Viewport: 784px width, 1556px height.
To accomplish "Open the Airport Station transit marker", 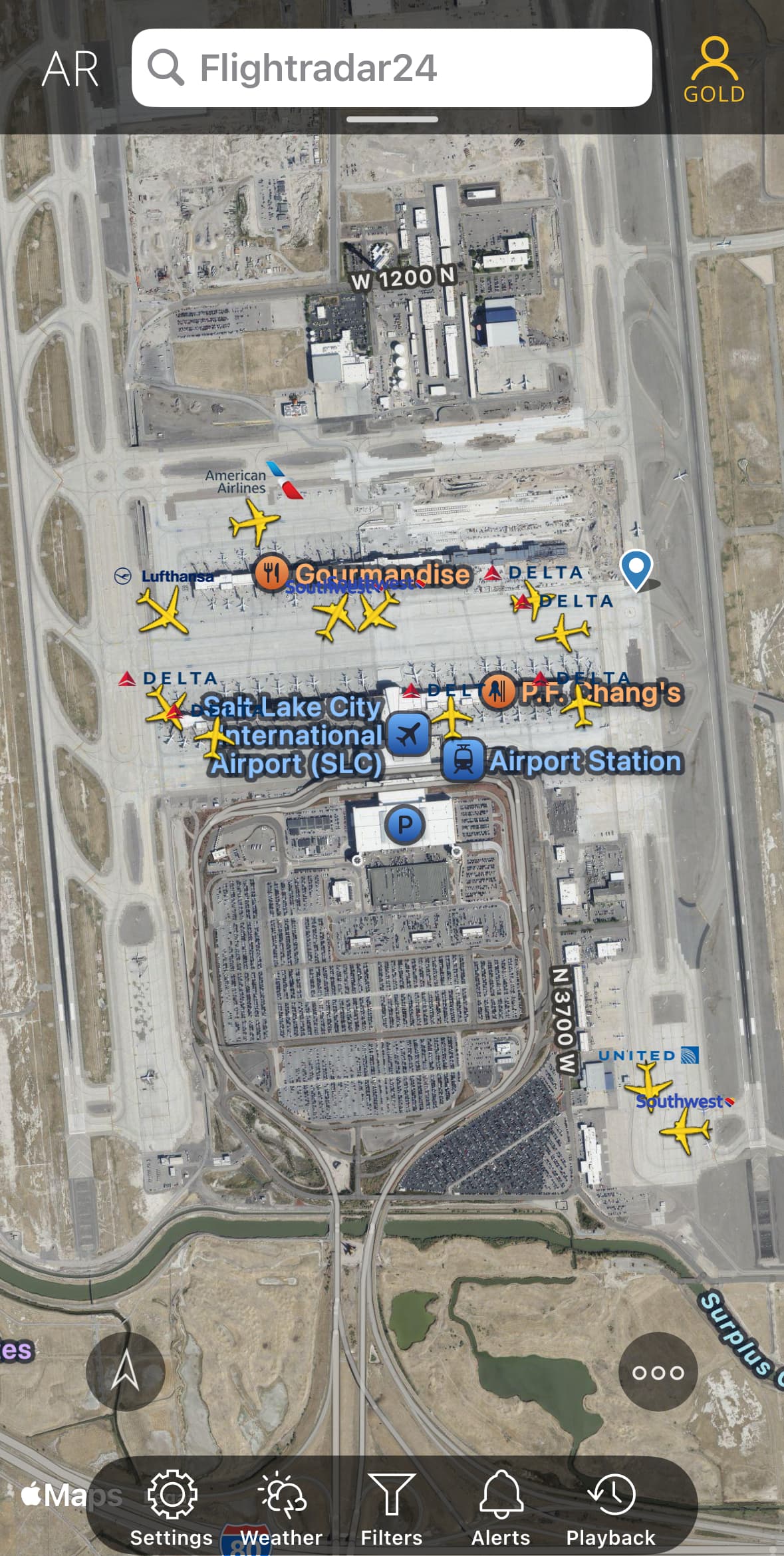I will [463, 760].
